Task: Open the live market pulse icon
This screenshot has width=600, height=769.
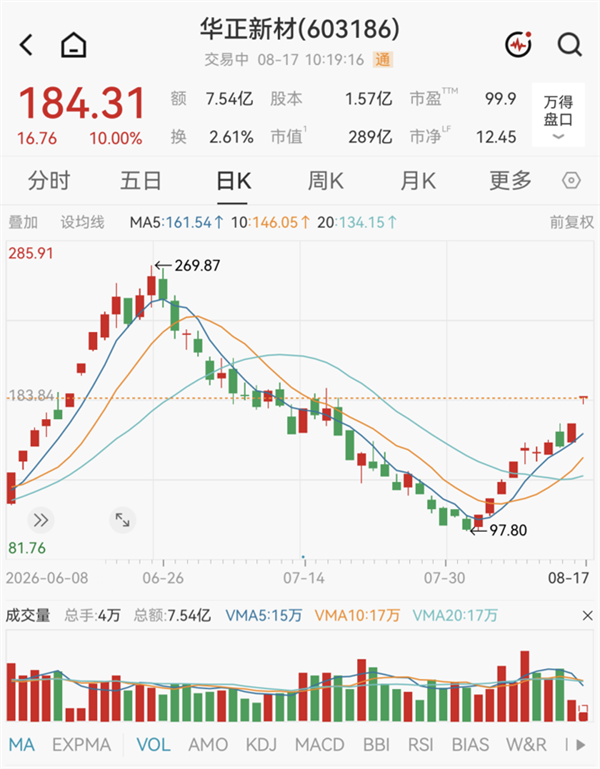Action: (x=519, y=45)
